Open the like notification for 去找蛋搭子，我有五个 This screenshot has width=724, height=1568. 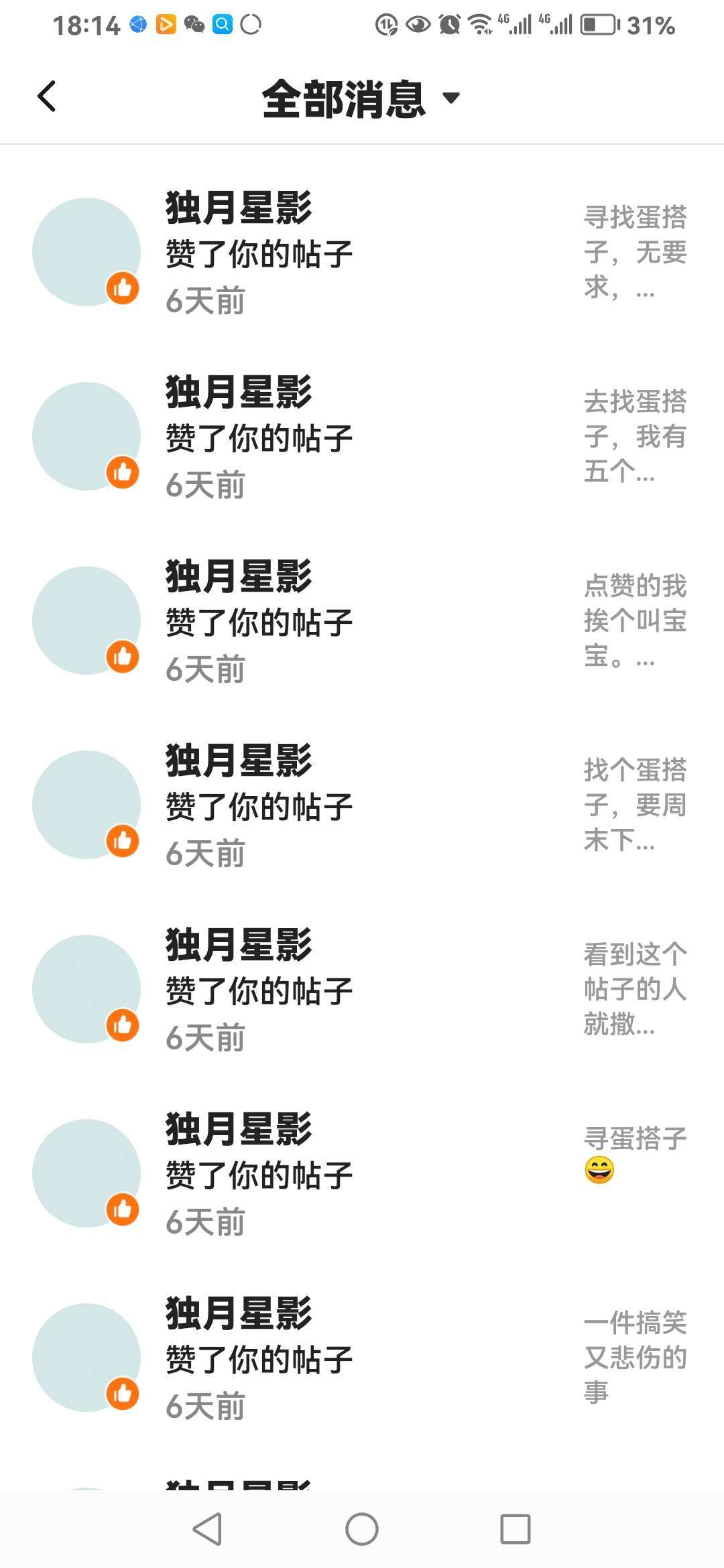(362, 436)
